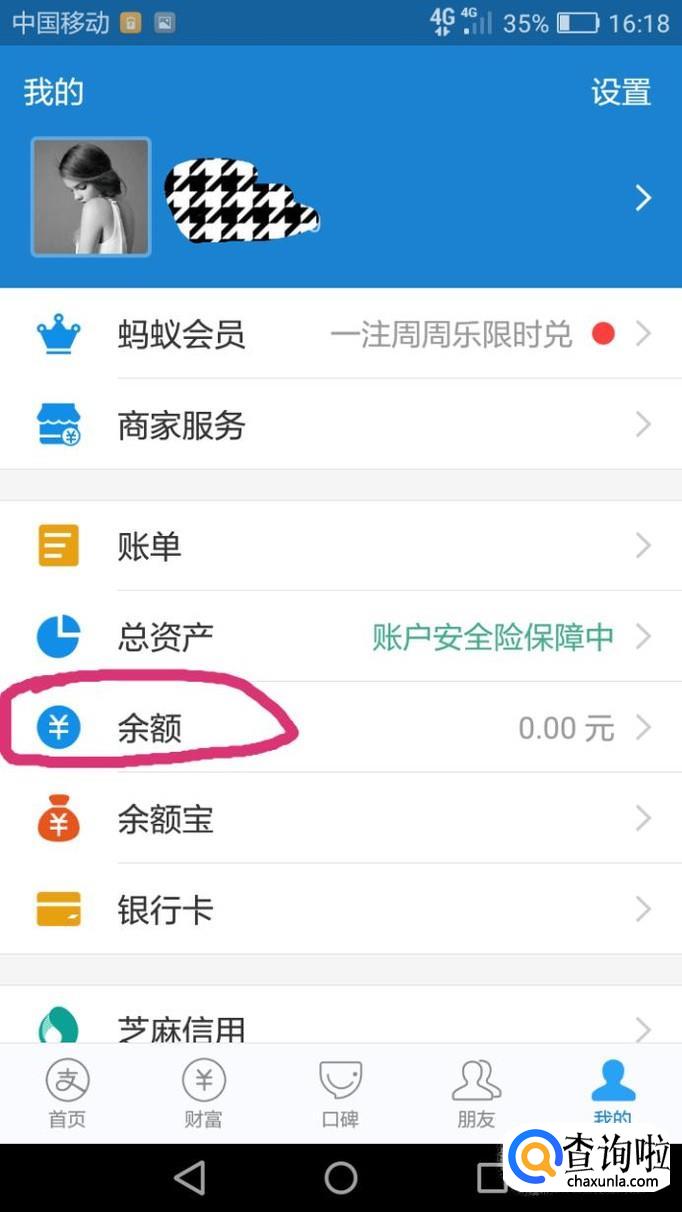This screenshot has height=1212, width=682.
Task: Open 银行卡 list
Action: pos(340,910)
